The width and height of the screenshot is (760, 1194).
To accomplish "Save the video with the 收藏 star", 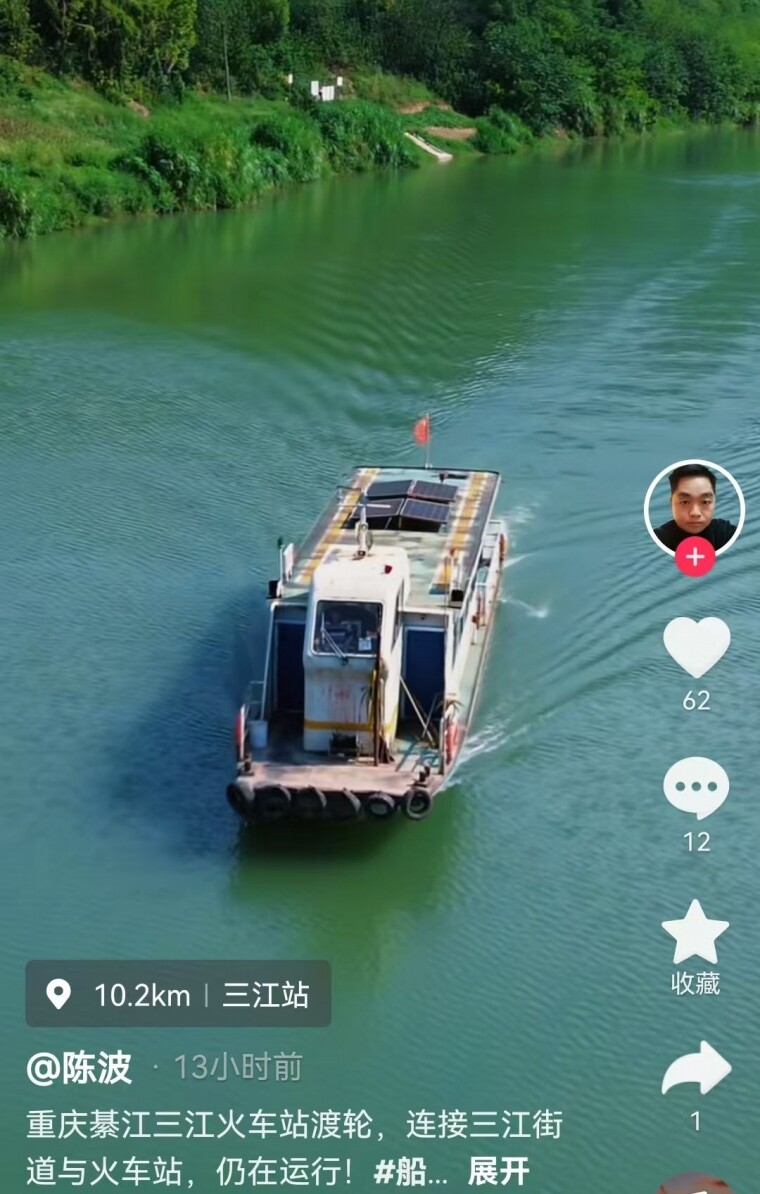I will click(x=695, y=932).
